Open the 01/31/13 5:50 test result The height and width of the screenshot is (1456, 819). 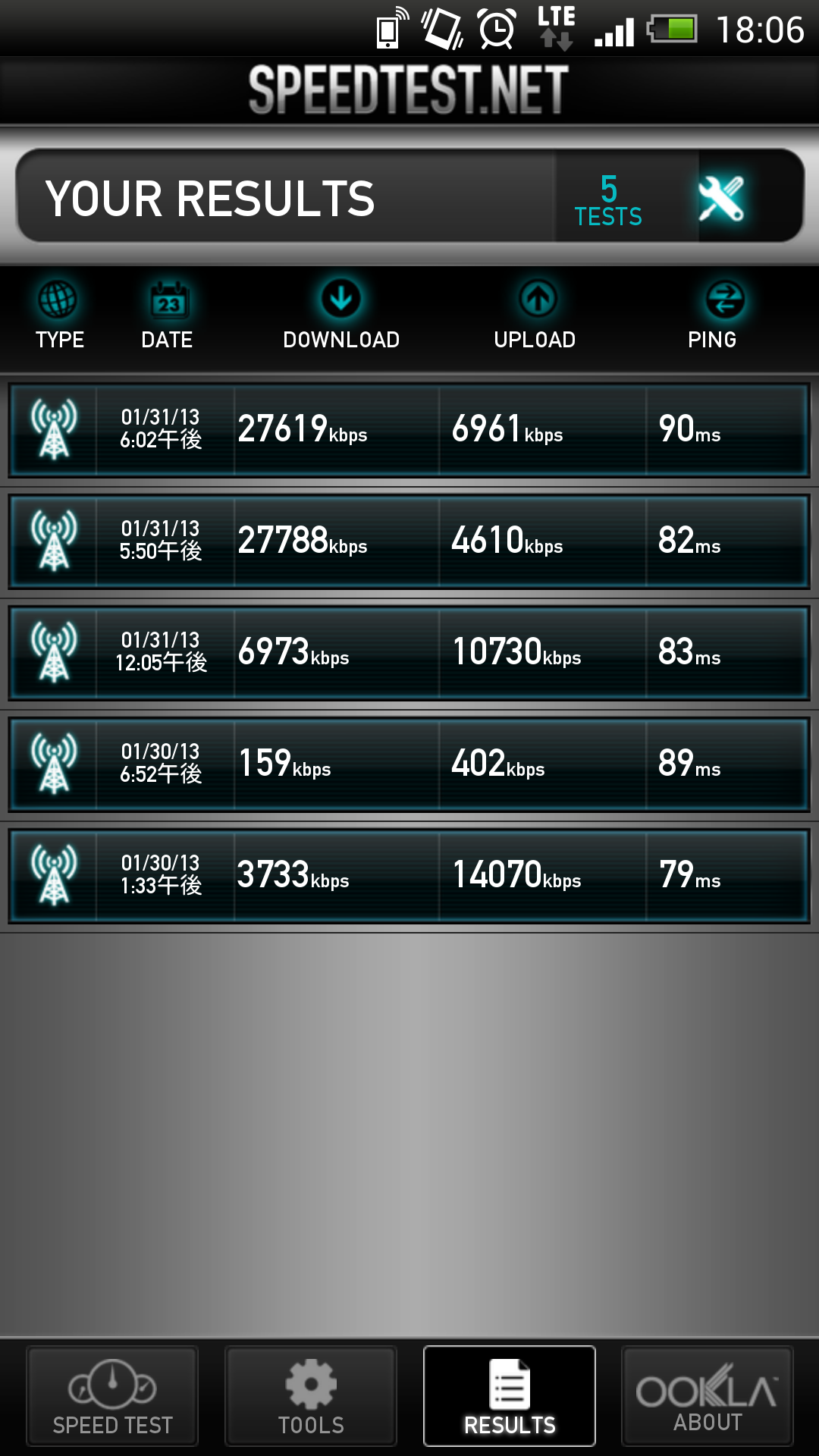pyautogui.click(x=409, y=541)
